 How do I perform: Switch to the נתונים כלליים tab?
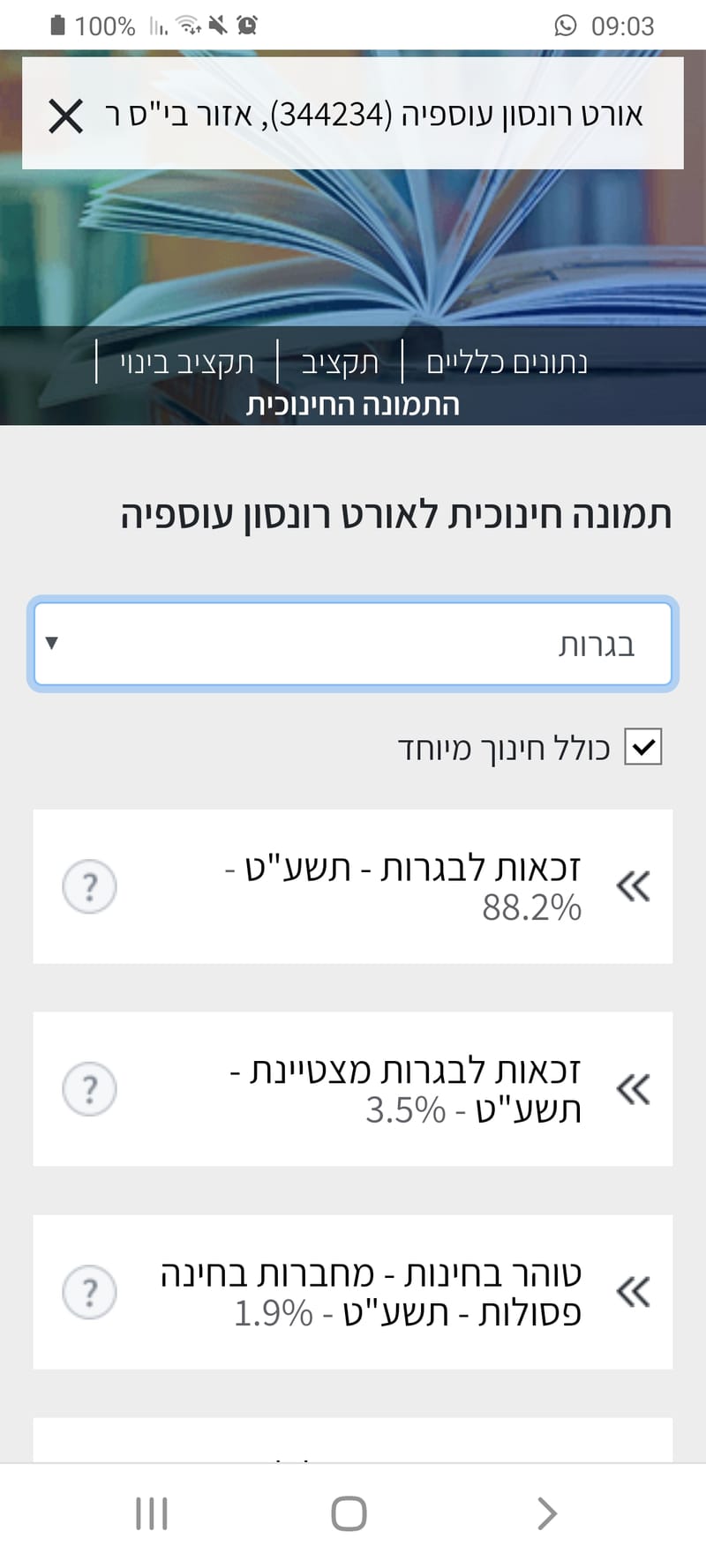click(x=507, y=362)
